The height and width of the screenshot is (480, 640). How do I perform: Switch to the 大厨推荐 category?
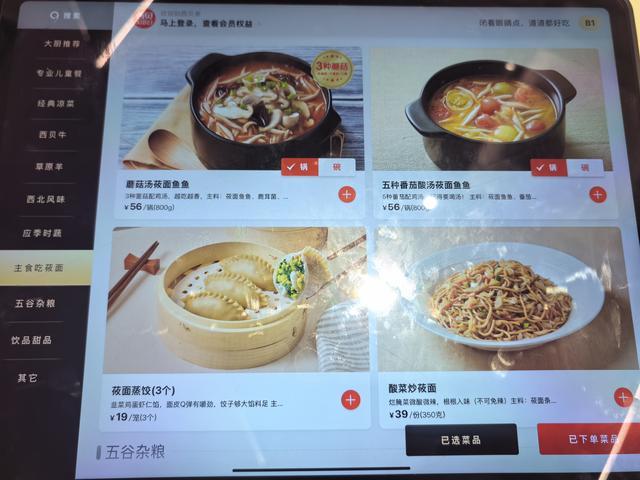pyautogui.click(x=61, y=45)
